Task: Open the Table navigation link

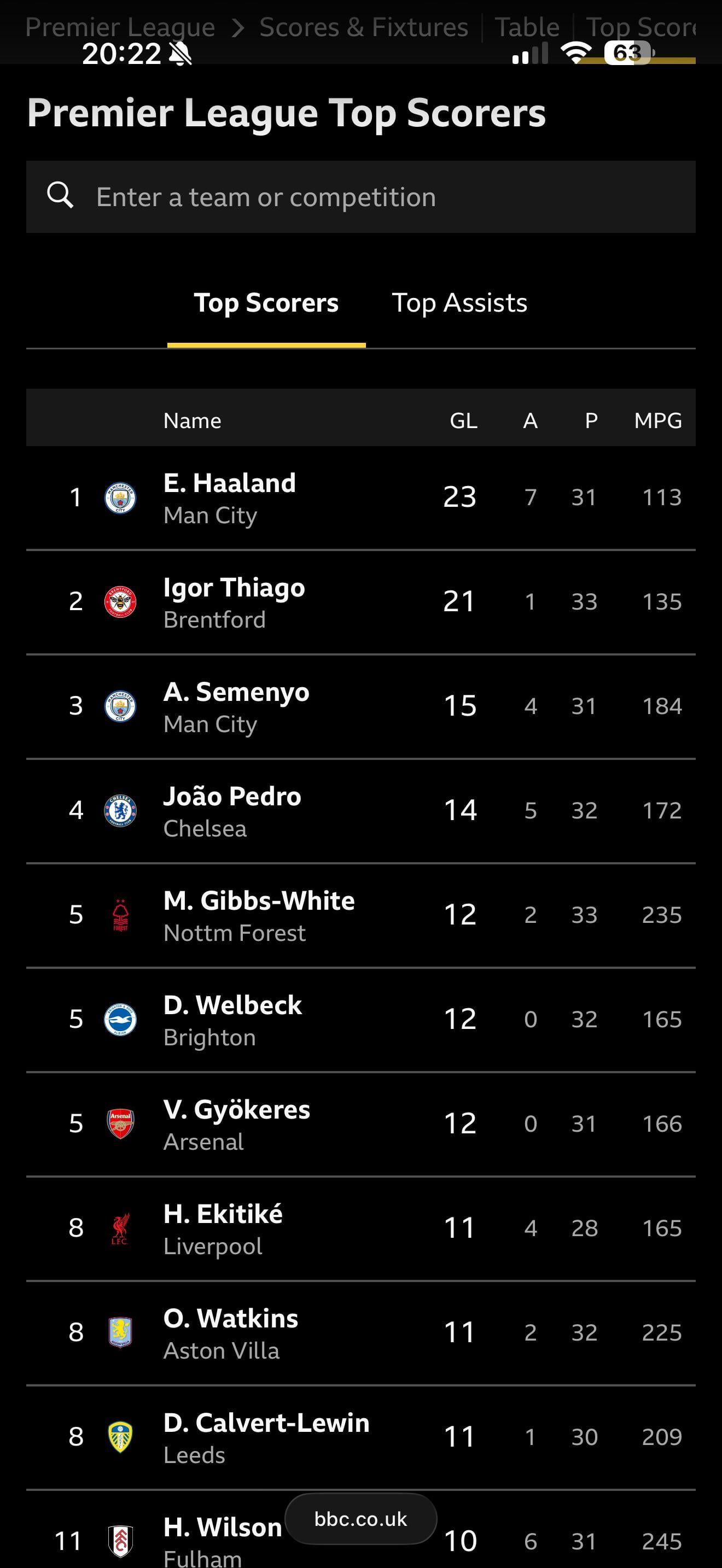Action: pos(527,27)
